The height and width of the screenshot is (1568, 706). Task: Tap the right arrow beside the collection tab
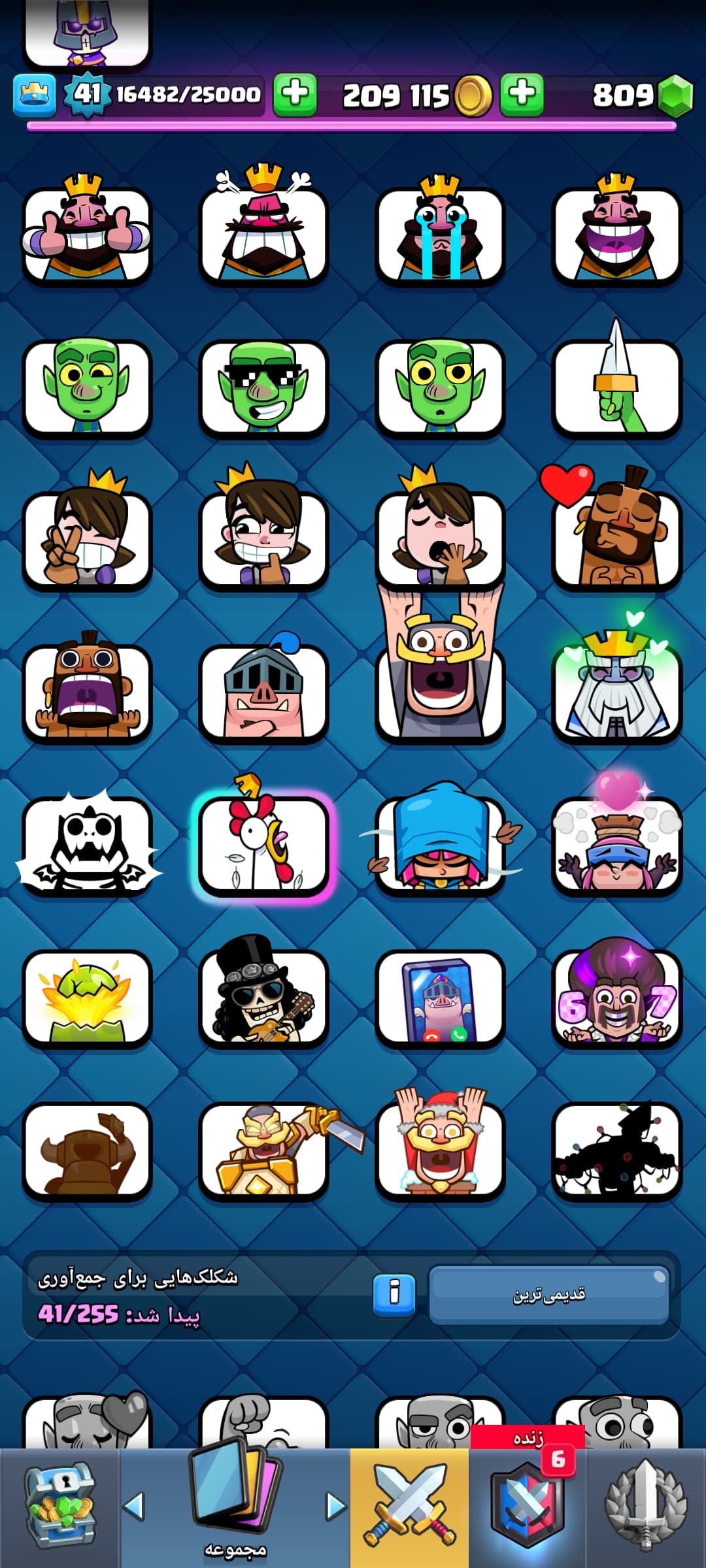click(336, 1507)
